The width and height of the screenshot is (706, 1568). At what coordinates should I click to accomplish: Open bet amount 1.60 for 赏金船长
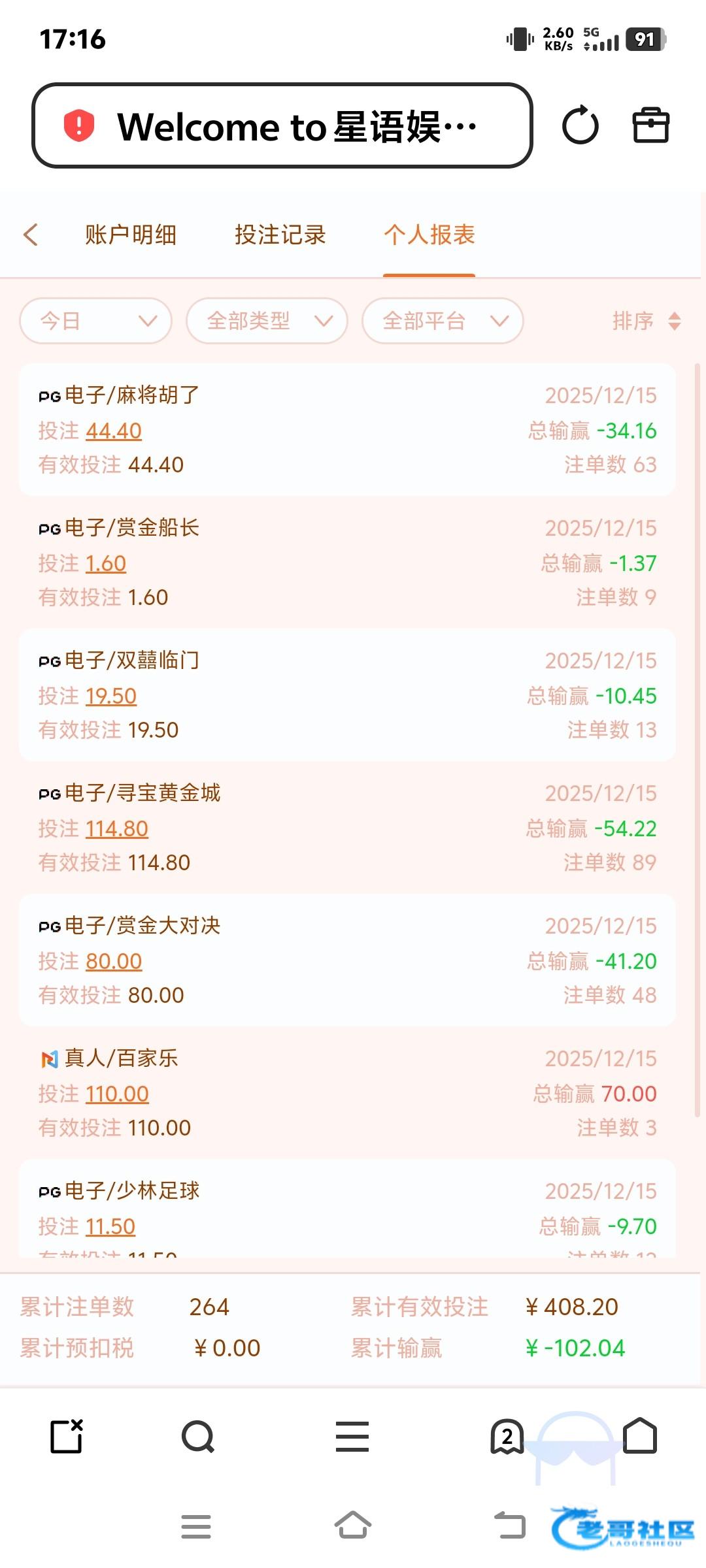point(106,563)
